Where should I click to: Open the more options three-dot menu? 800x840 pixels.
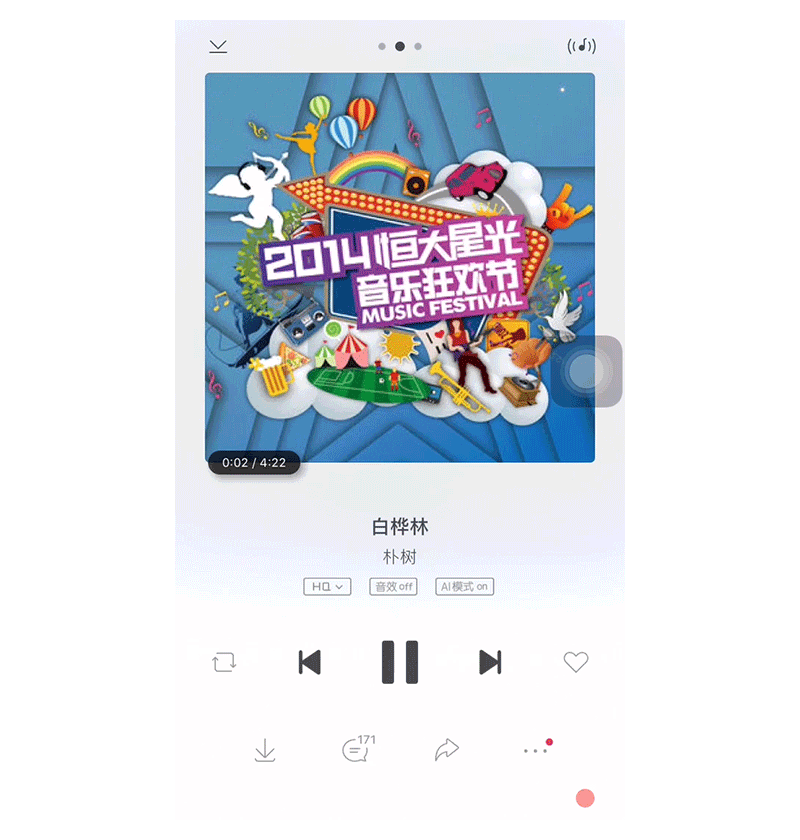pos(537,748)
